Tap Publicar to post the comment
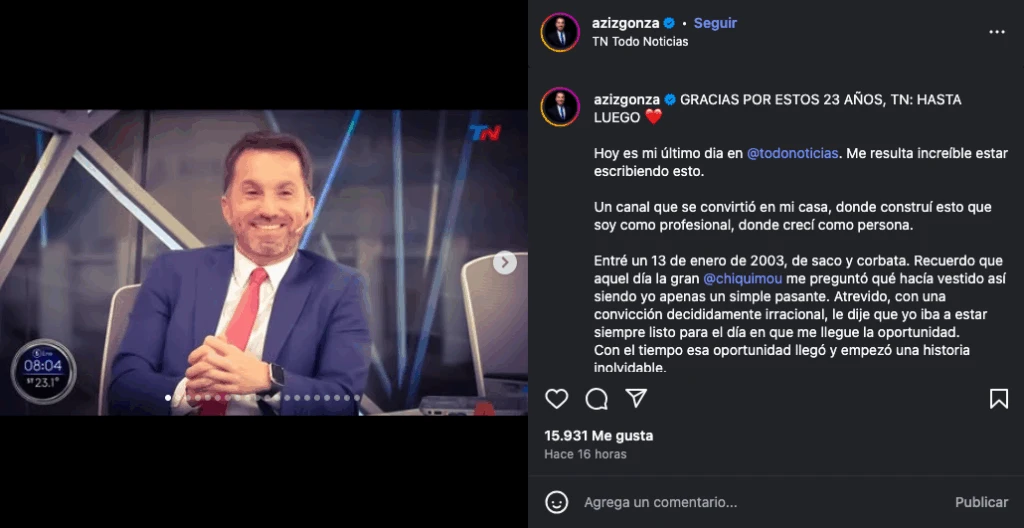Screen dimensions: 1024x528 pos(981,502)
